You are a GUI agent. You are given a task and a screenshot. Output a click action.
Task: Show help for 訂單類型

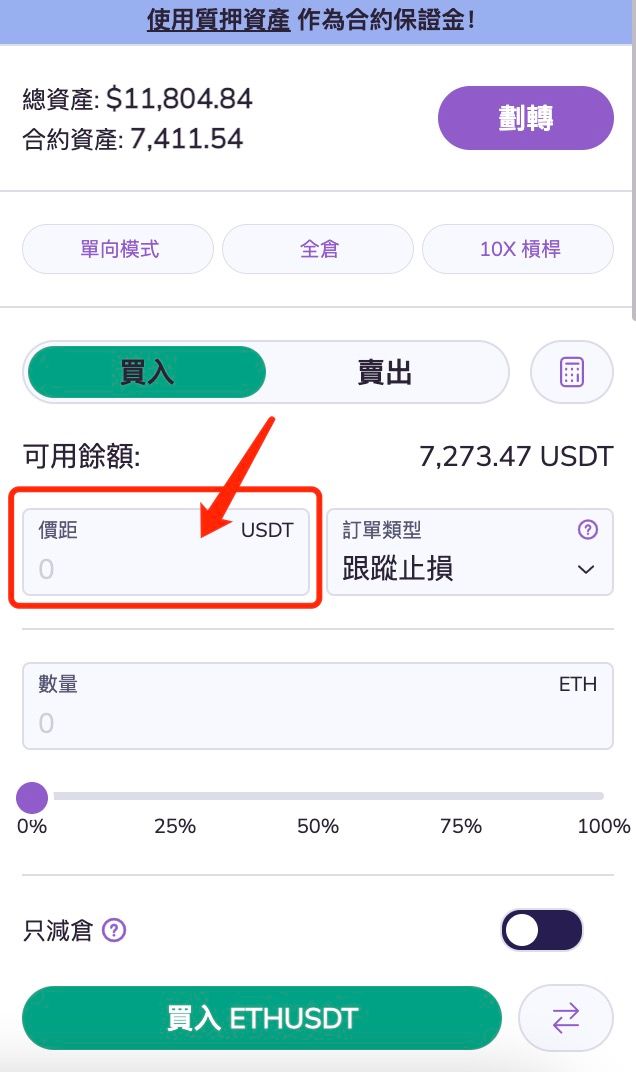coord(587,529)
